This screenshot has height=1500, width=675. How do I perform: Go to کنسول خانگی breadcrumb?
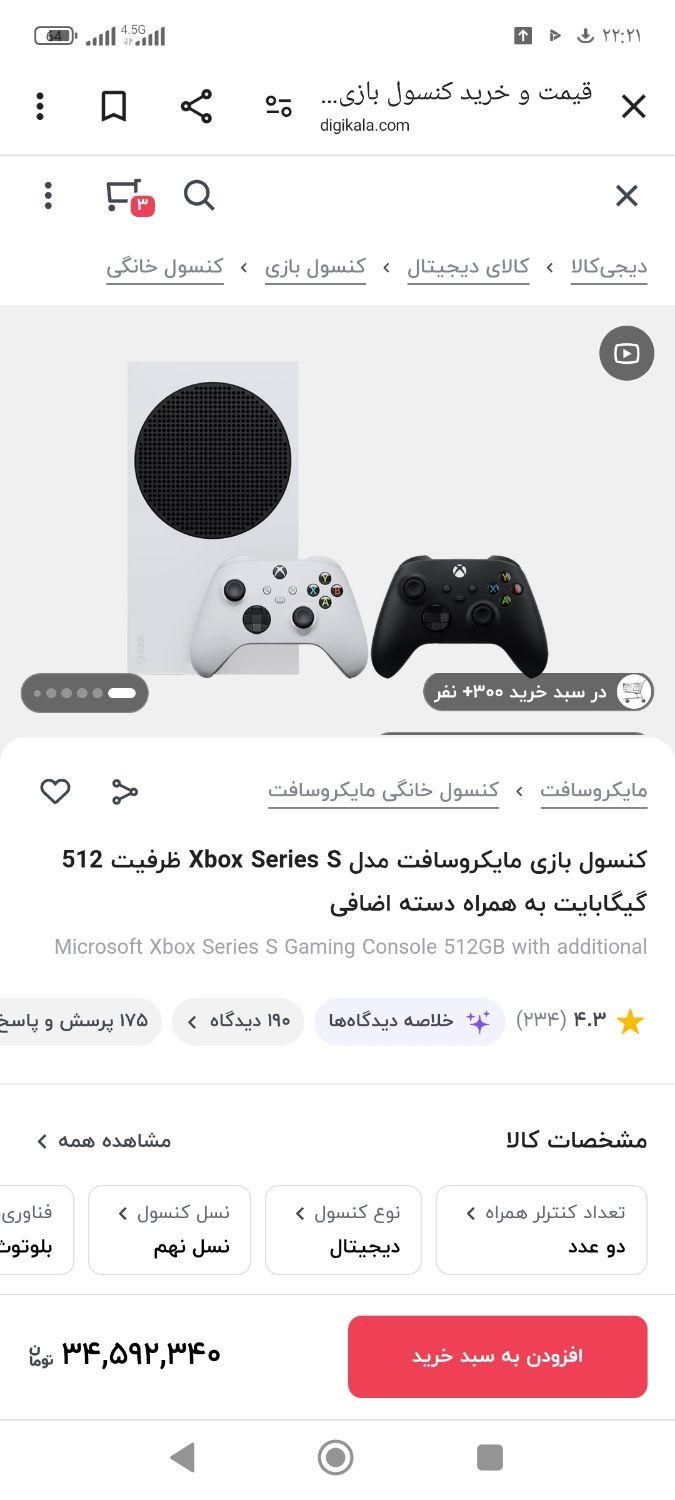165,268
